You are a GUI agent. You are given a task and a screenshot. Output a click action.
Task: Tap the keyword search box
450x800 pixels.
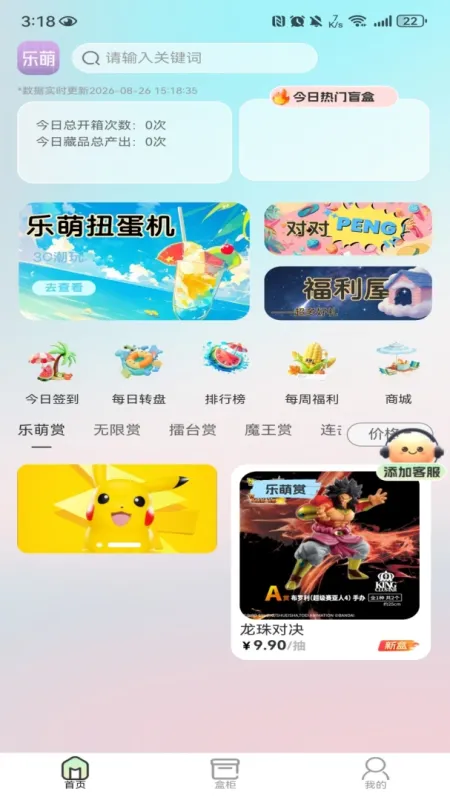(x=194, y=58)
